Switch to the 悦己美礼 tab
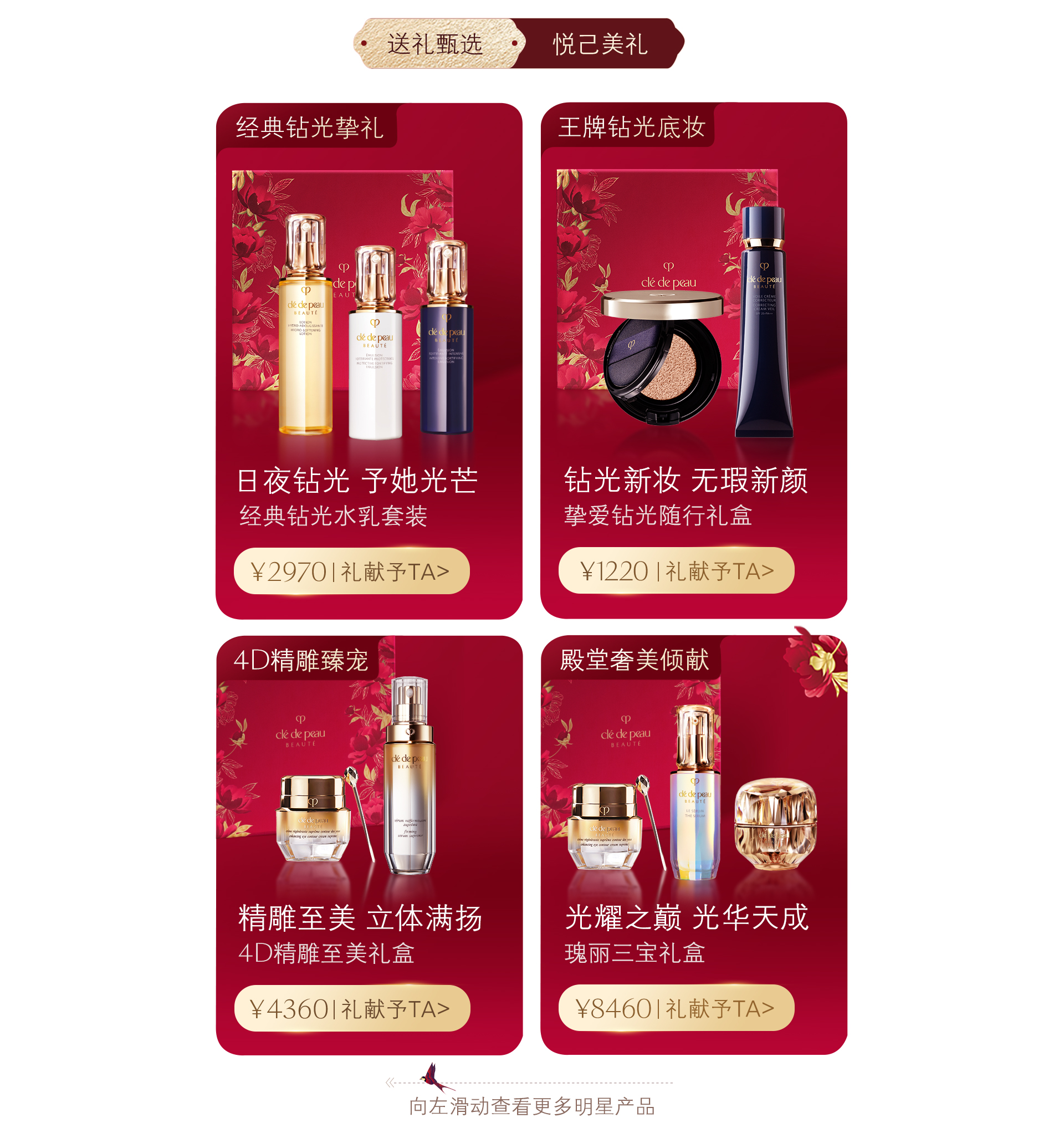The width and height of the screenshot is (1064, 1128). pyautogui.click(x=600, y=44)
